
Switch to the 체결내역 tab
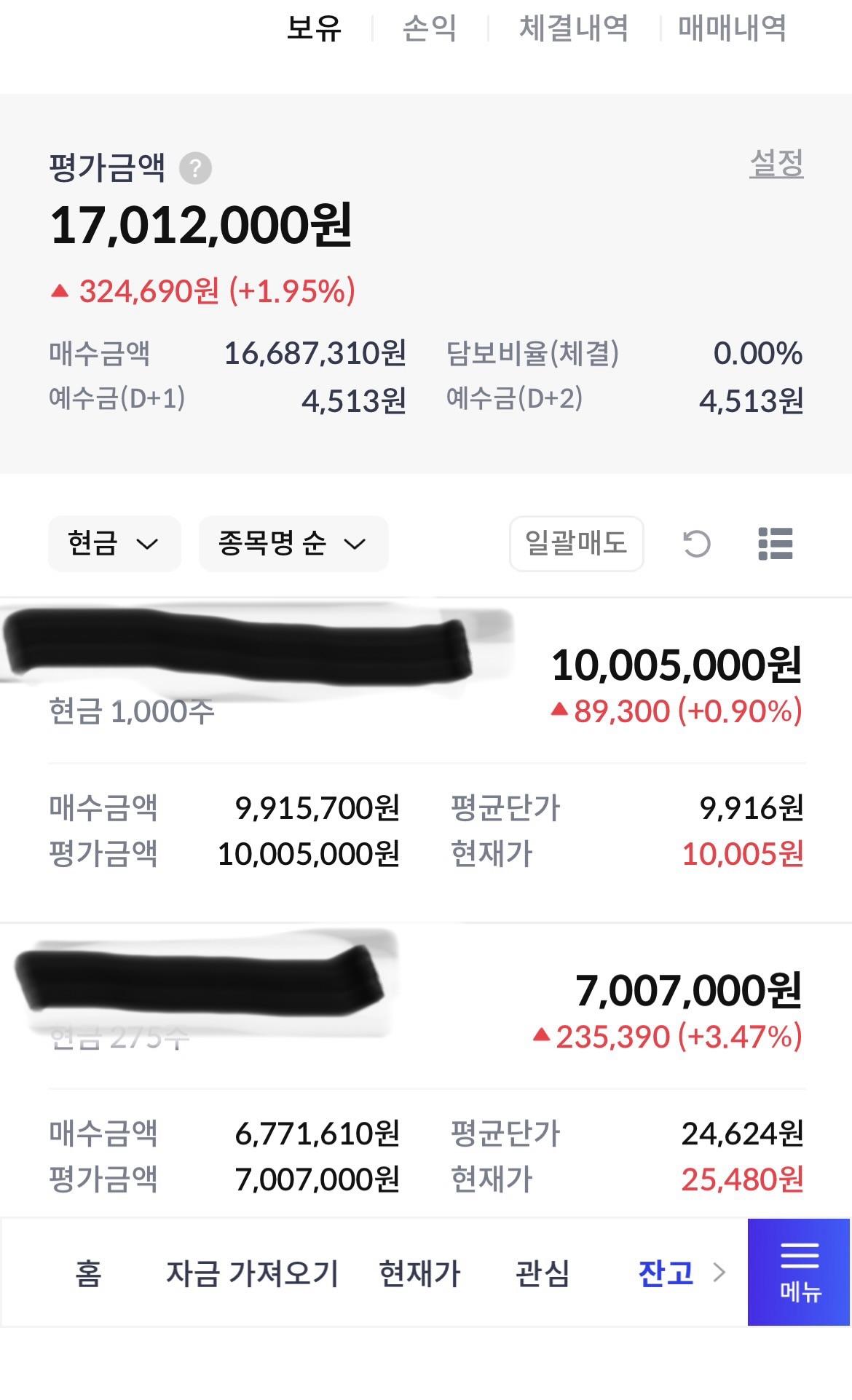575,31
